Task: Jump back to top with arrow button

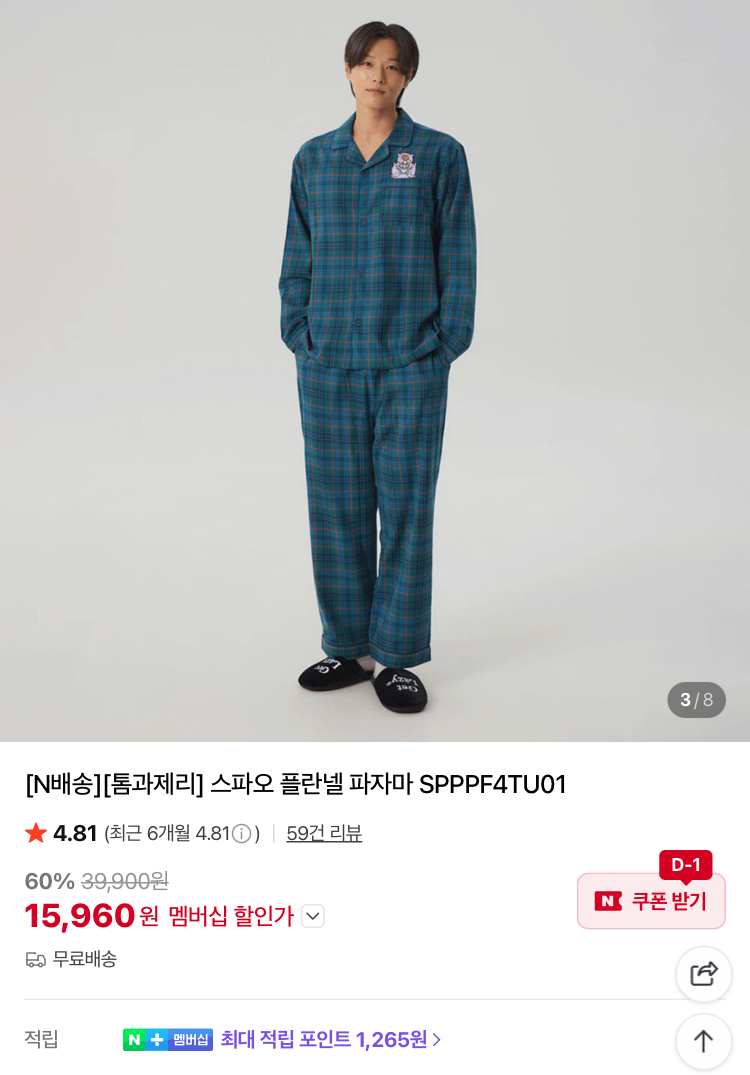Action: [x=704, y=1041]
